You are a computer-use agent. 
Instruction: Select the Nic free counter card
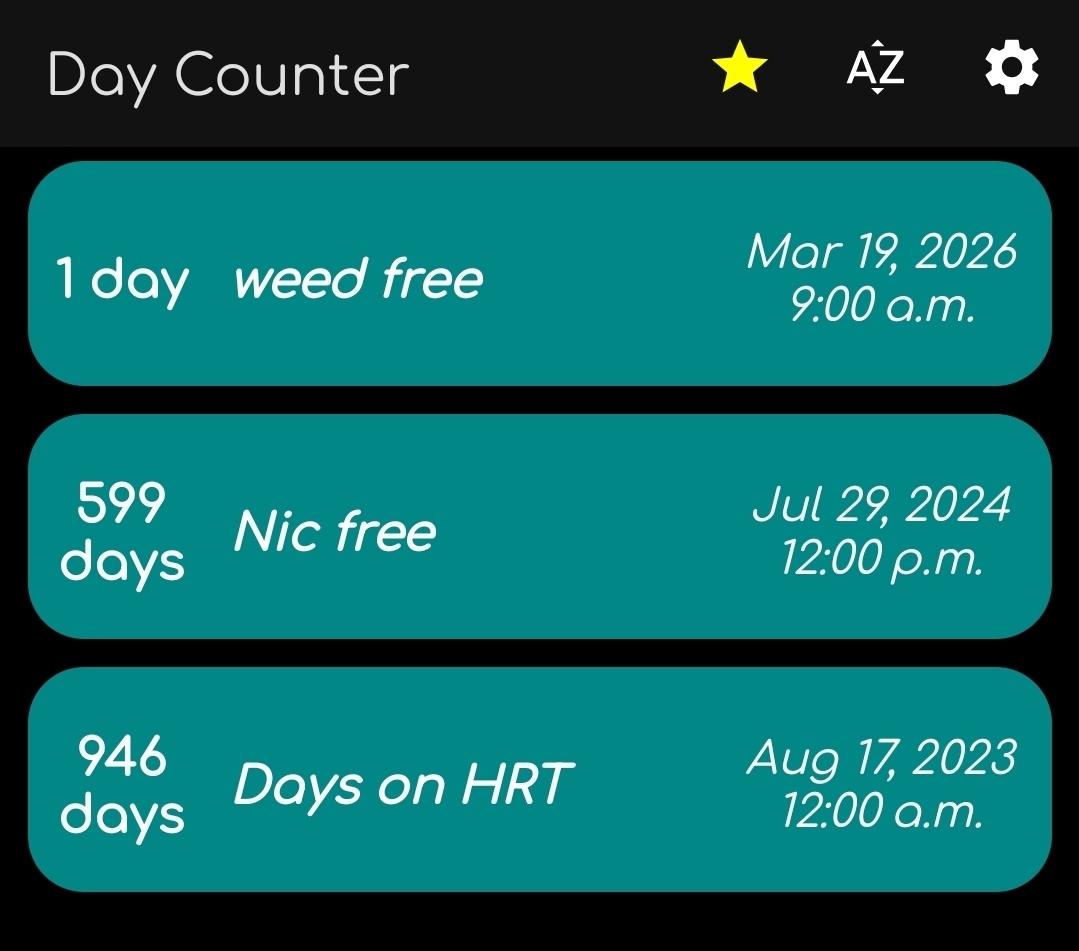click(x=539, y=527)
